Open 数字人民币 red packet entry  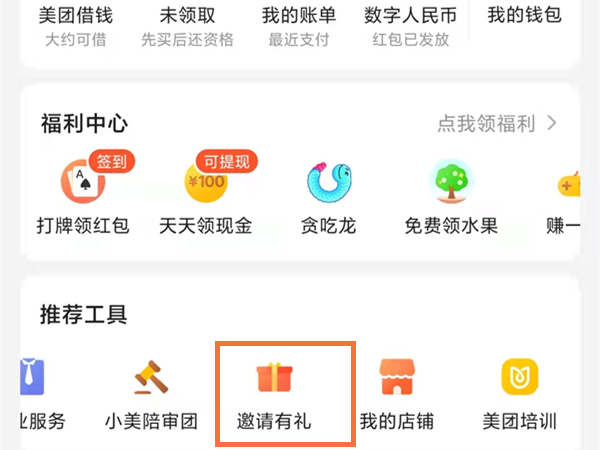(410, 25)
